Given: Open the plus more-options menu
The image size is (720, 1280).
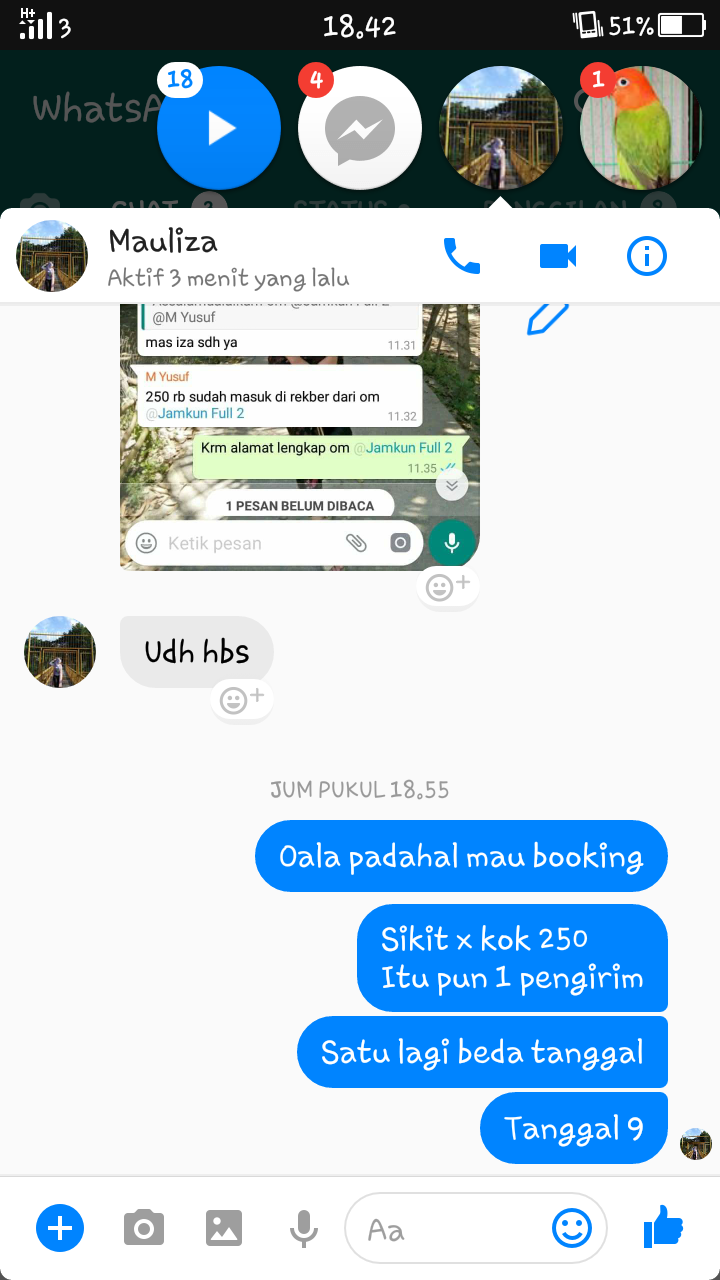Looking at the screenshot, I should (60, 1227).
